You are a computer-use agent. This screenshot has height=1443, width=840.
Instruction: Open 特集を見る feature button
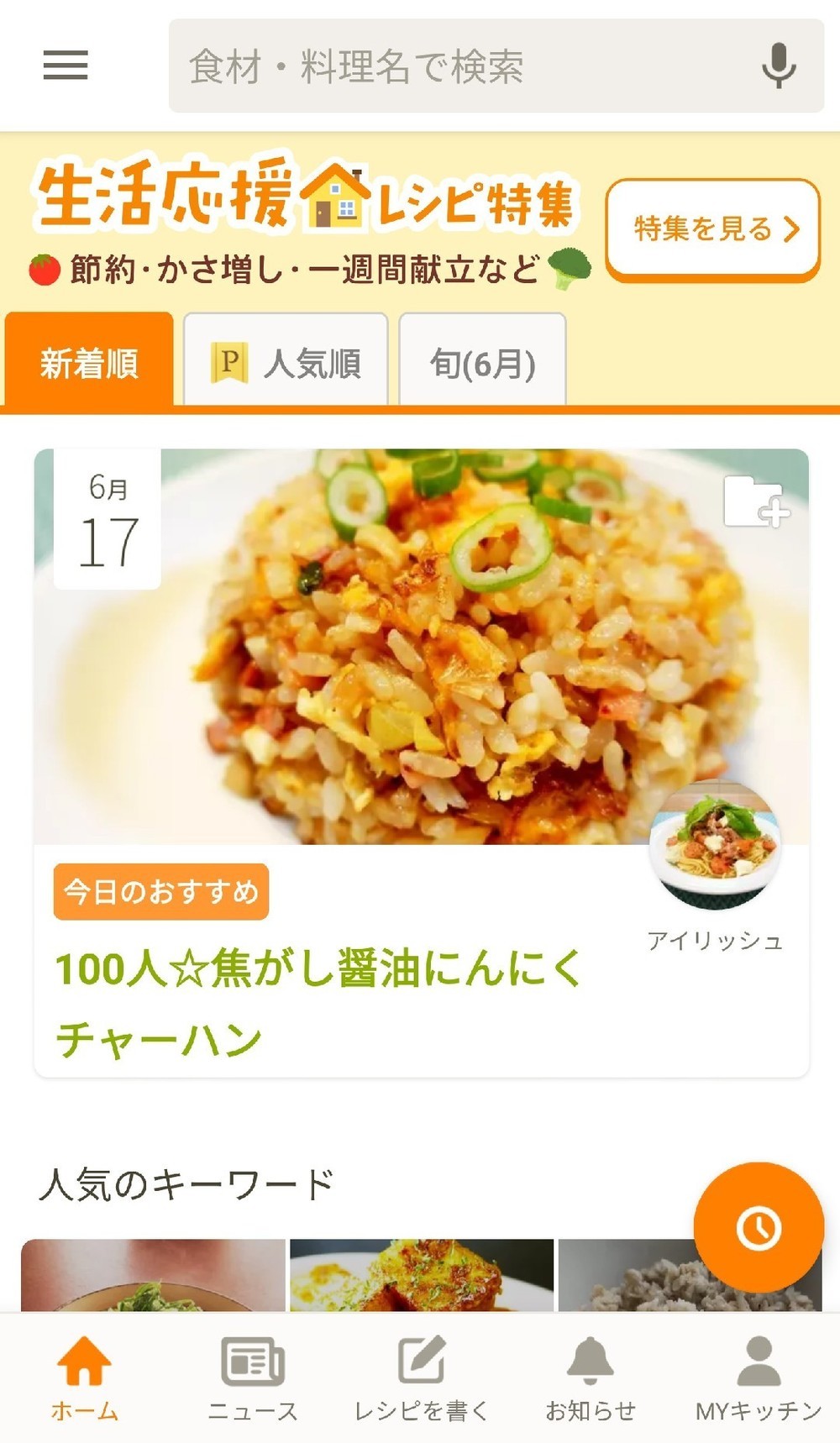click(712, 229)
